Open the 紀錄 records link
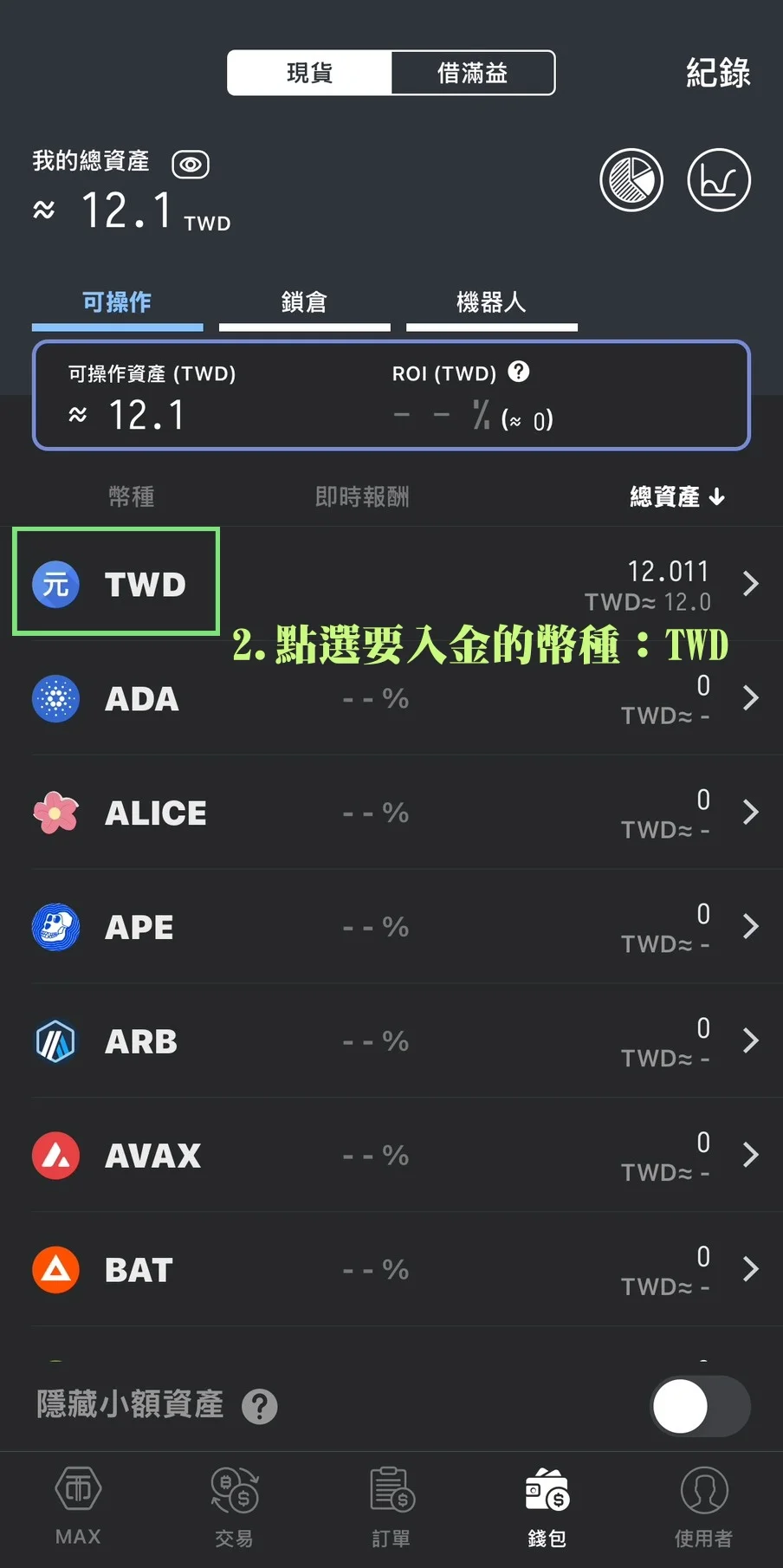The image size is (783, 1568). 718,73
